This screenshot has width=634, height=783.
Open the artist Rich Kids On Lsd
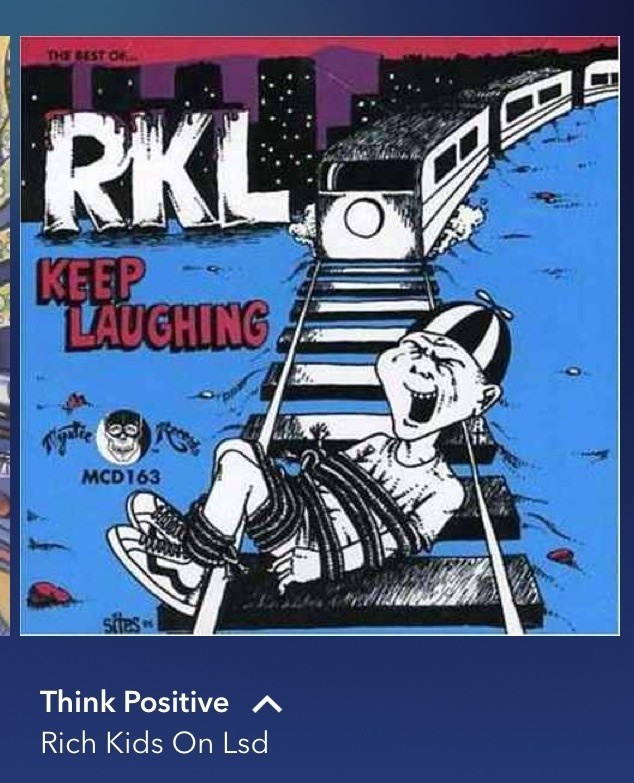[154, 744]
